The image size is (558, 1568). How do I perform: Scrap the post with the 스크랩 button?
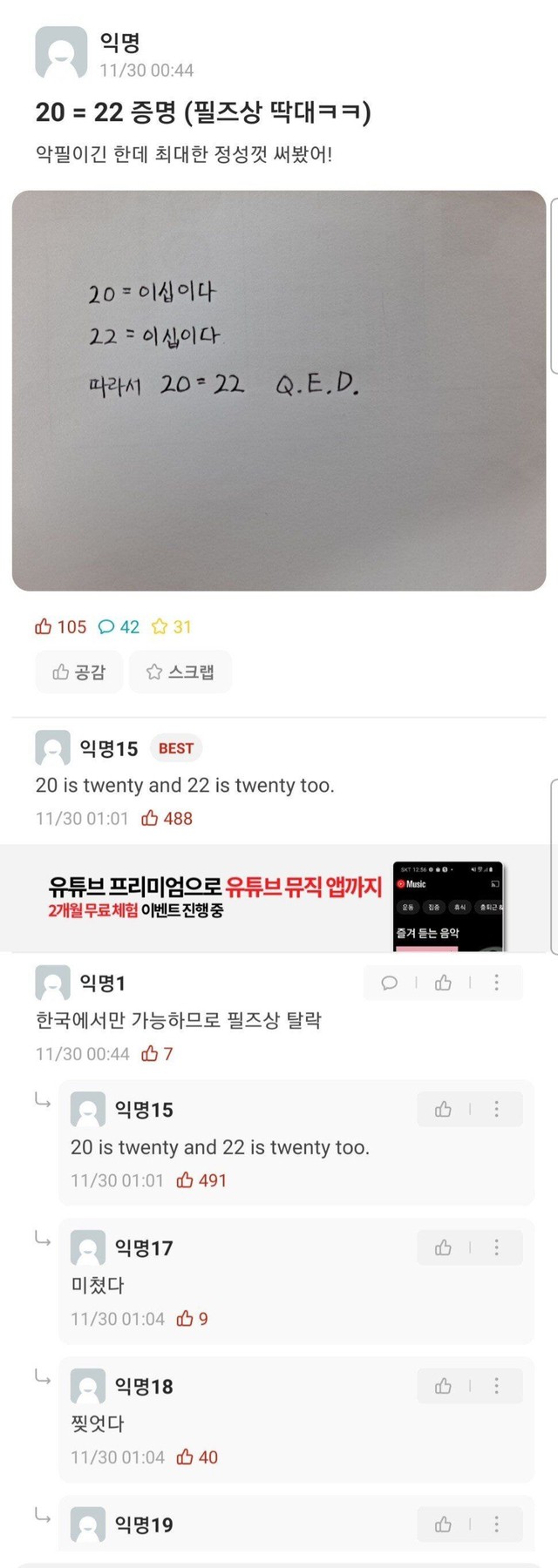tap(180, 672)
